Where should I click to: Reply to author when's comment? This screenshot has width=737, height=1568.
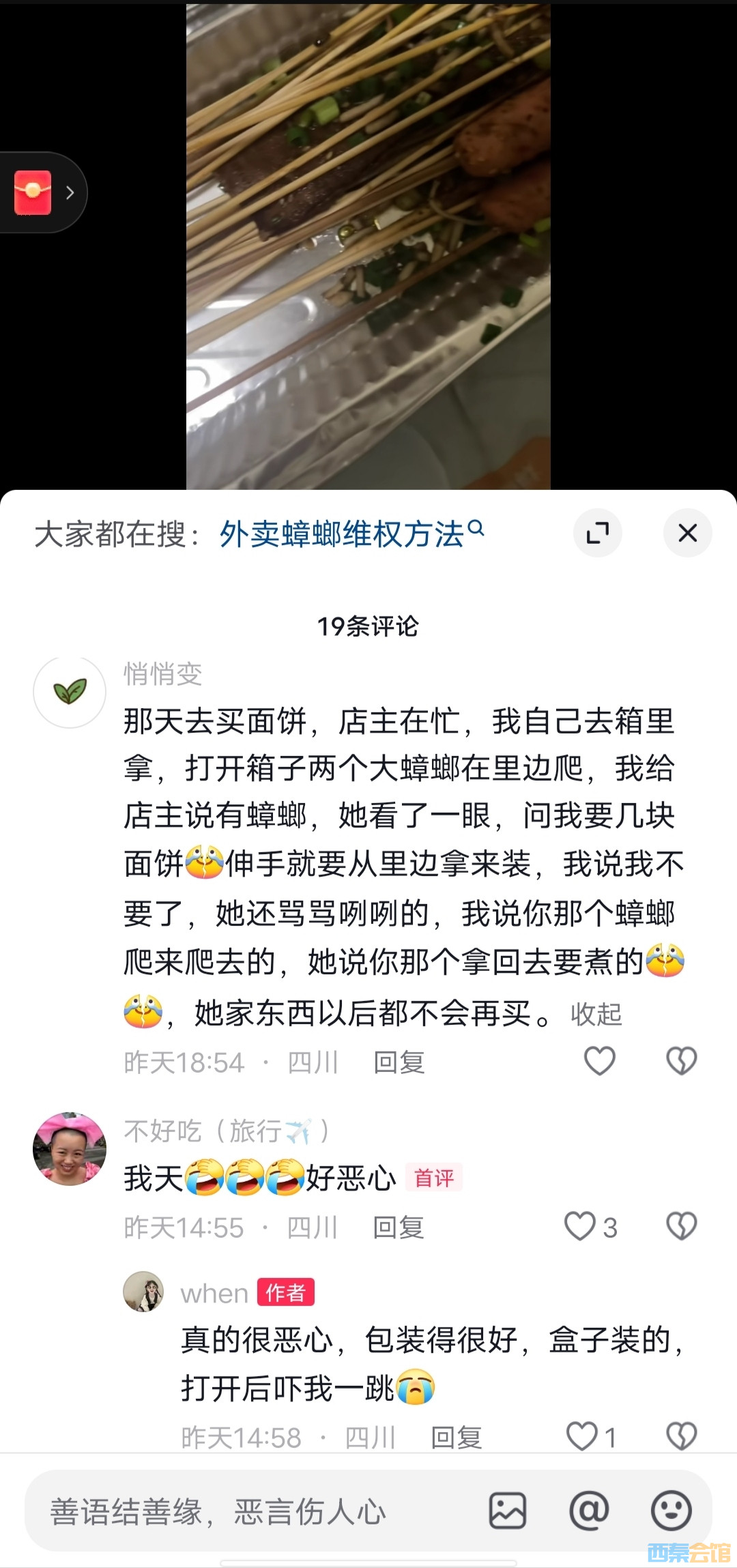click(457, 1437)
